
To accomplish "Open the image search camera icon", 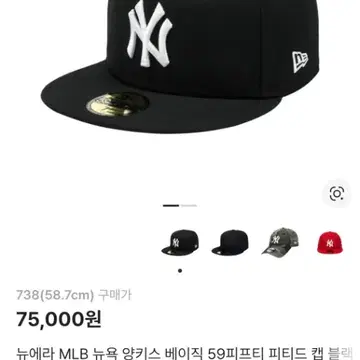I will (337, 193).
